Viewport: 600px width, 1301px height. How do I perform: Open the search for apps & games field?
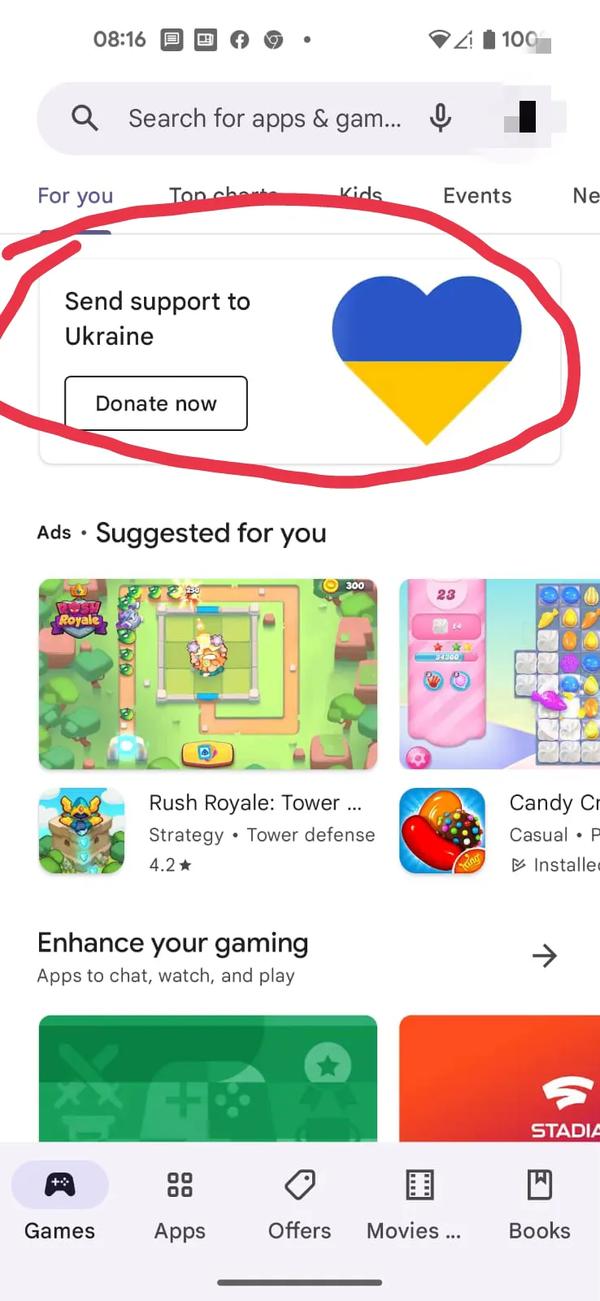(263, 119)
